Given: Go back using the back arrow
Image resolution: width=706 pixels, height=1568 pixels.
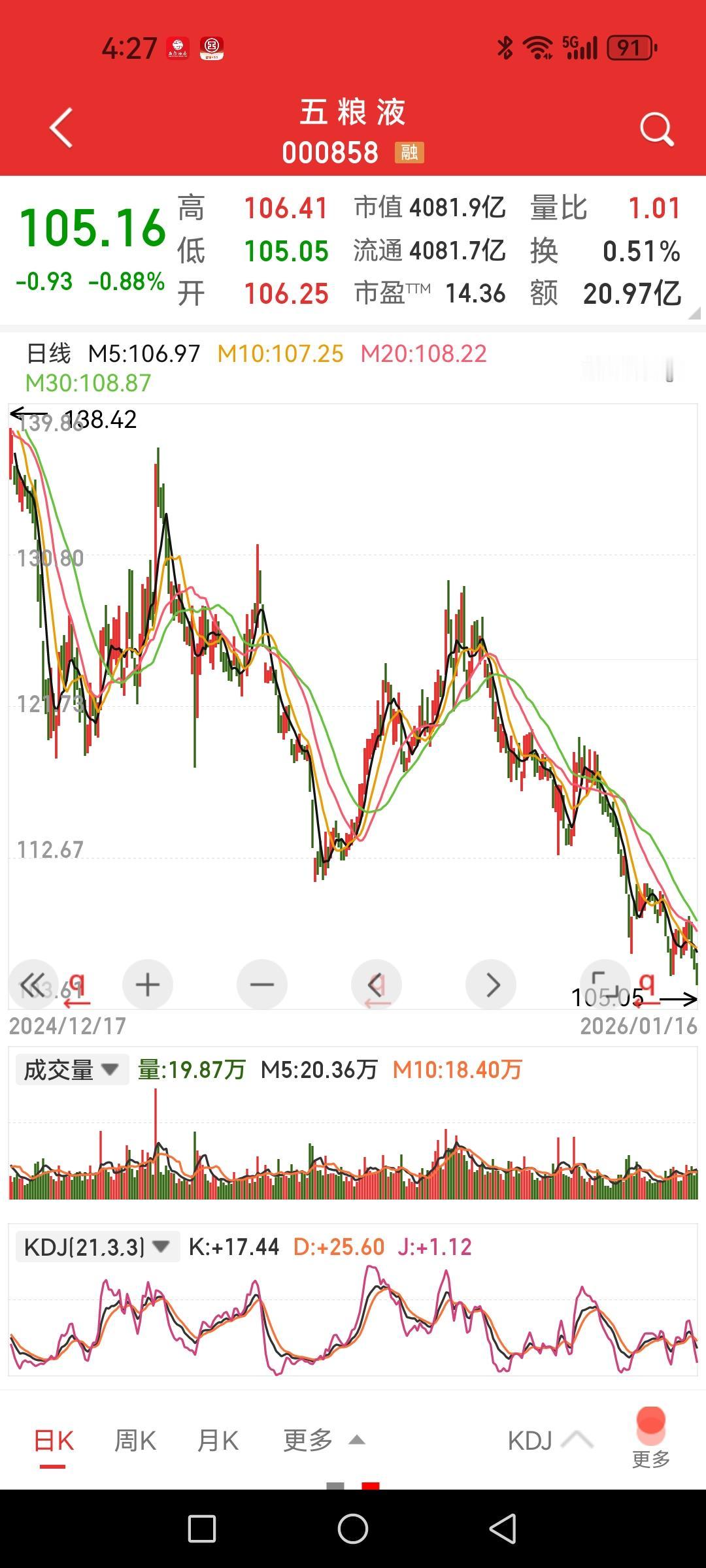Looking at the screenshot, I should (59, 127).
